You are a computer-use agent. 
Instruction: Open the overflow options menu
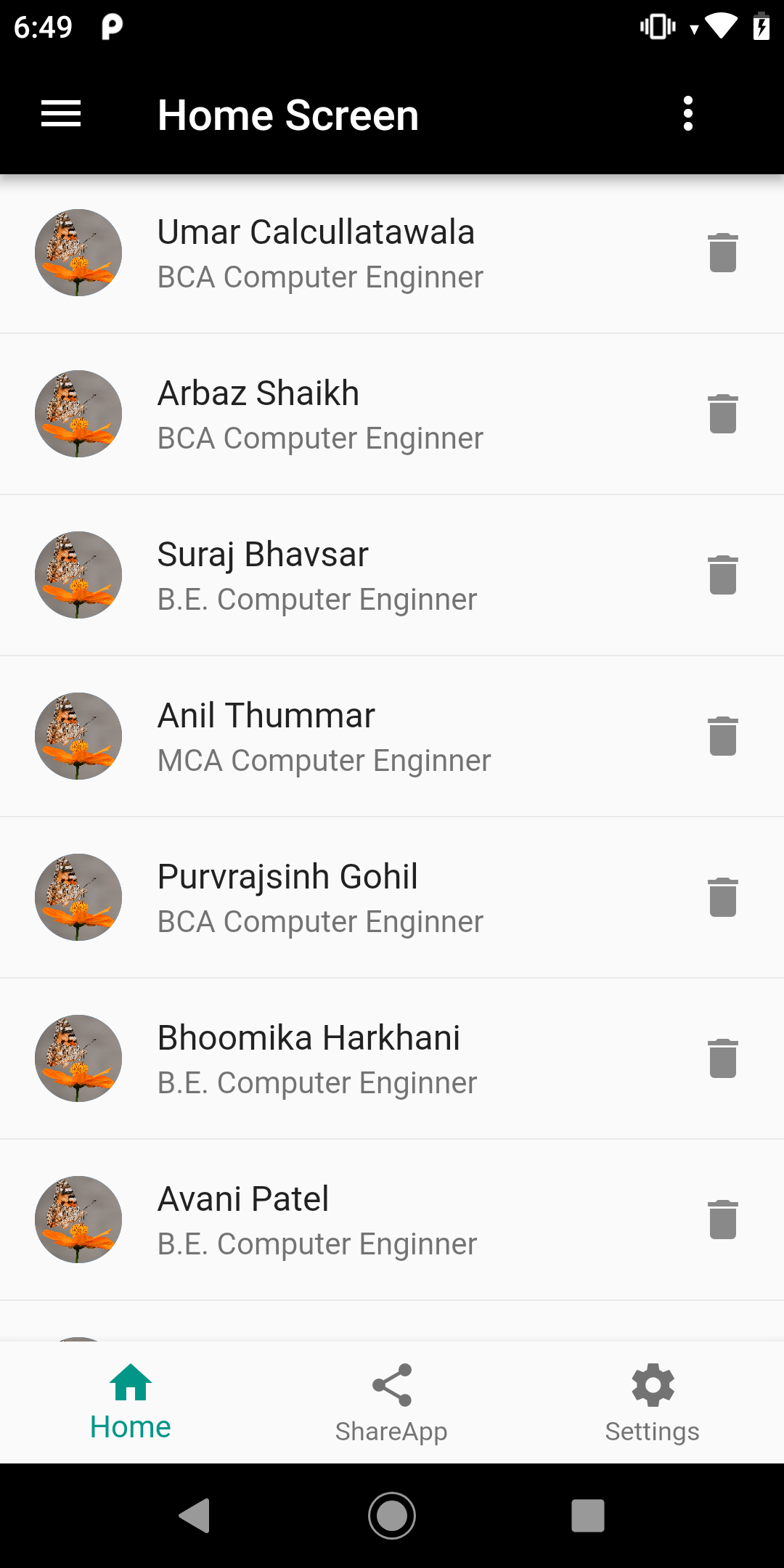pos(687,114)
